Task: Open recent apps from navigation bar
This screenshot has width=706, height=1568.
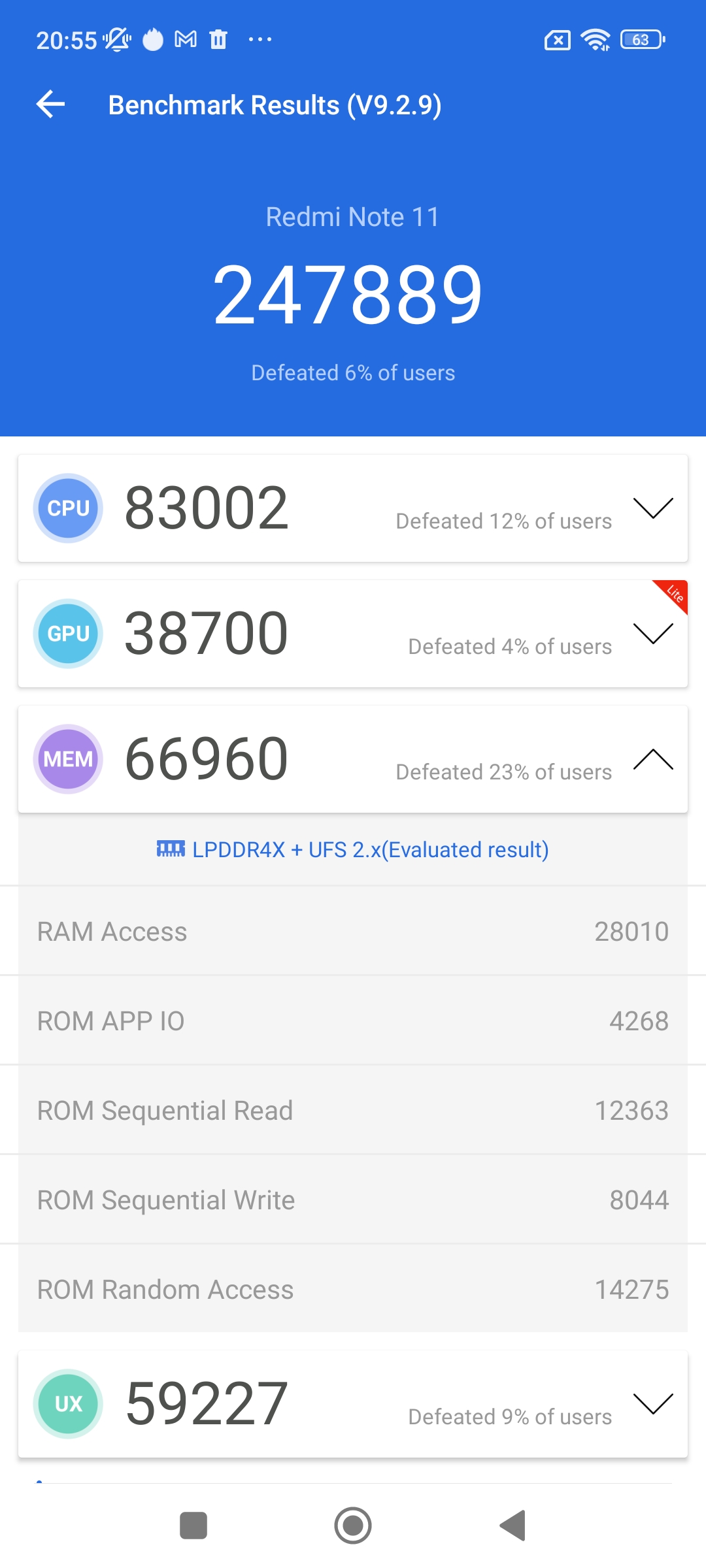Action: pyautogui.click(x=193, y=1526)
